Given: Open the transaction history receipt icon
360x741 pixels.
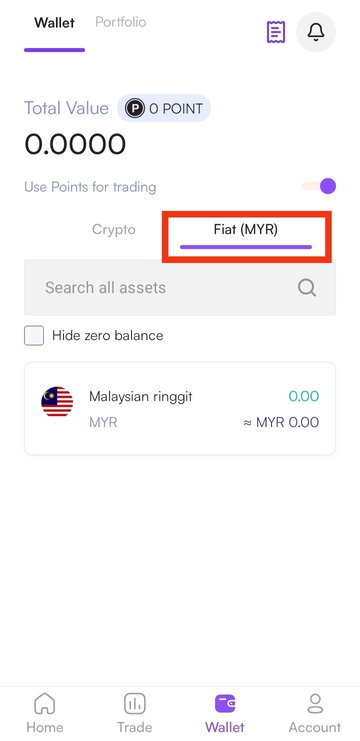Looking at the screenshot, I should 276,32.
